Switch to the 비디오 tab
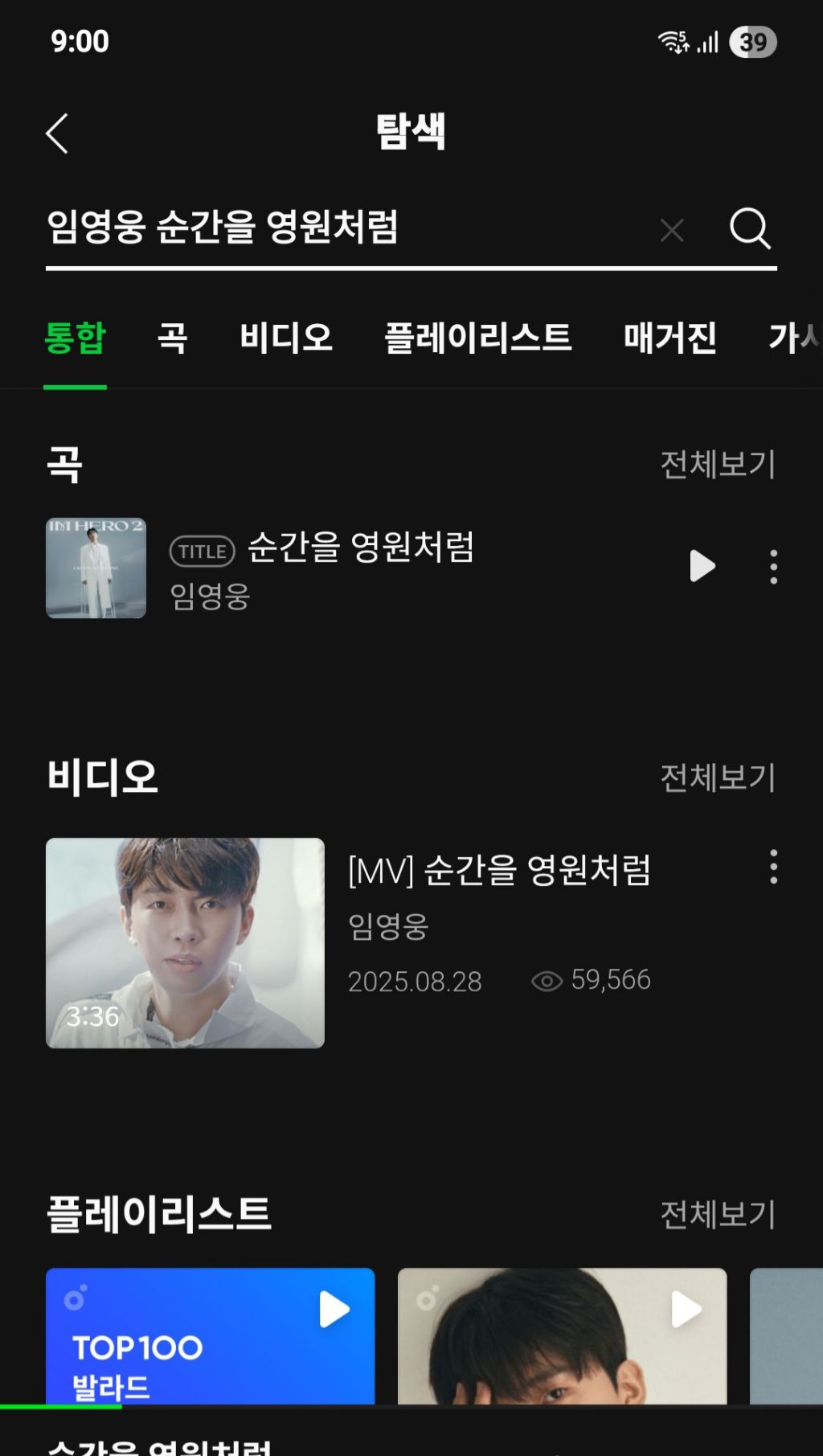 point(286,338)
